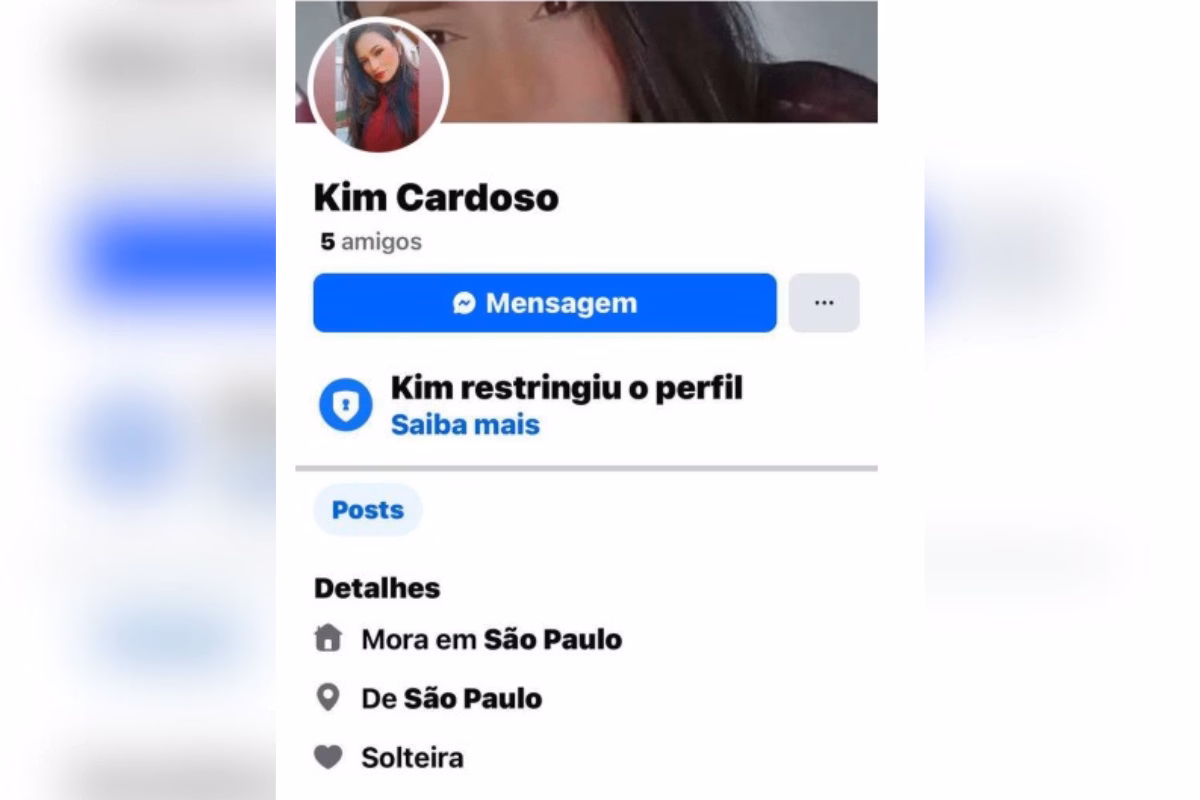Open the three-dot more options button
The height and width of the screenshot is (800, 1200).
pos(824,303)
